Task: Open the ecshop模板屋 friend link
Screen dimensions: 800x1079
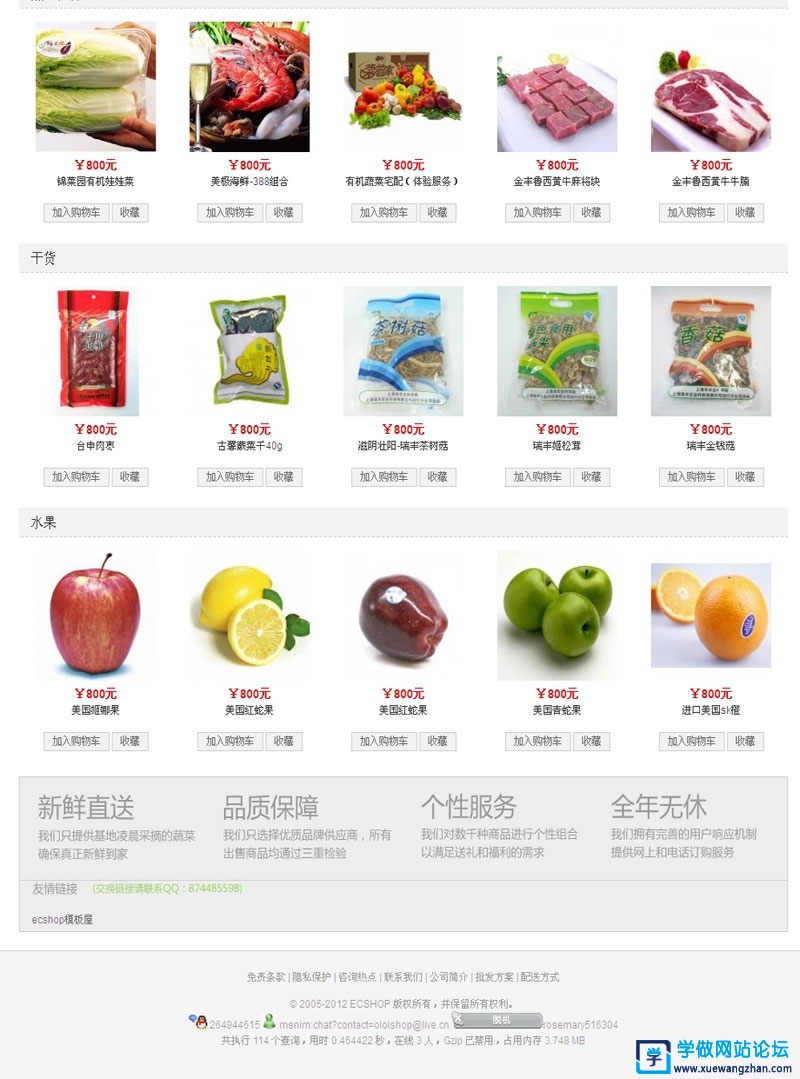Action: pyautogui.click(x=62, y=919)
